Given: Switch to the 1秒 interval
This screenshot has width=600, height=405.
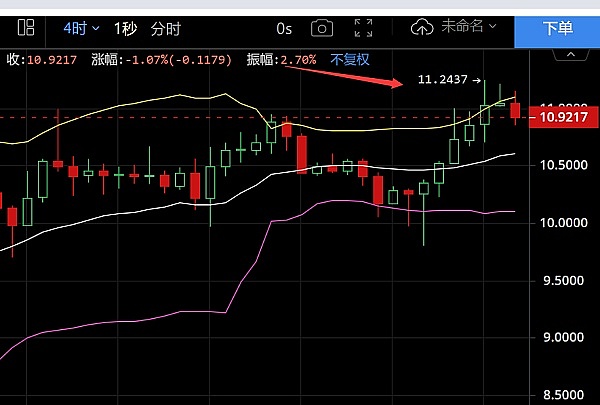Looking at the screenshot, I should click(x=126, y=28).
